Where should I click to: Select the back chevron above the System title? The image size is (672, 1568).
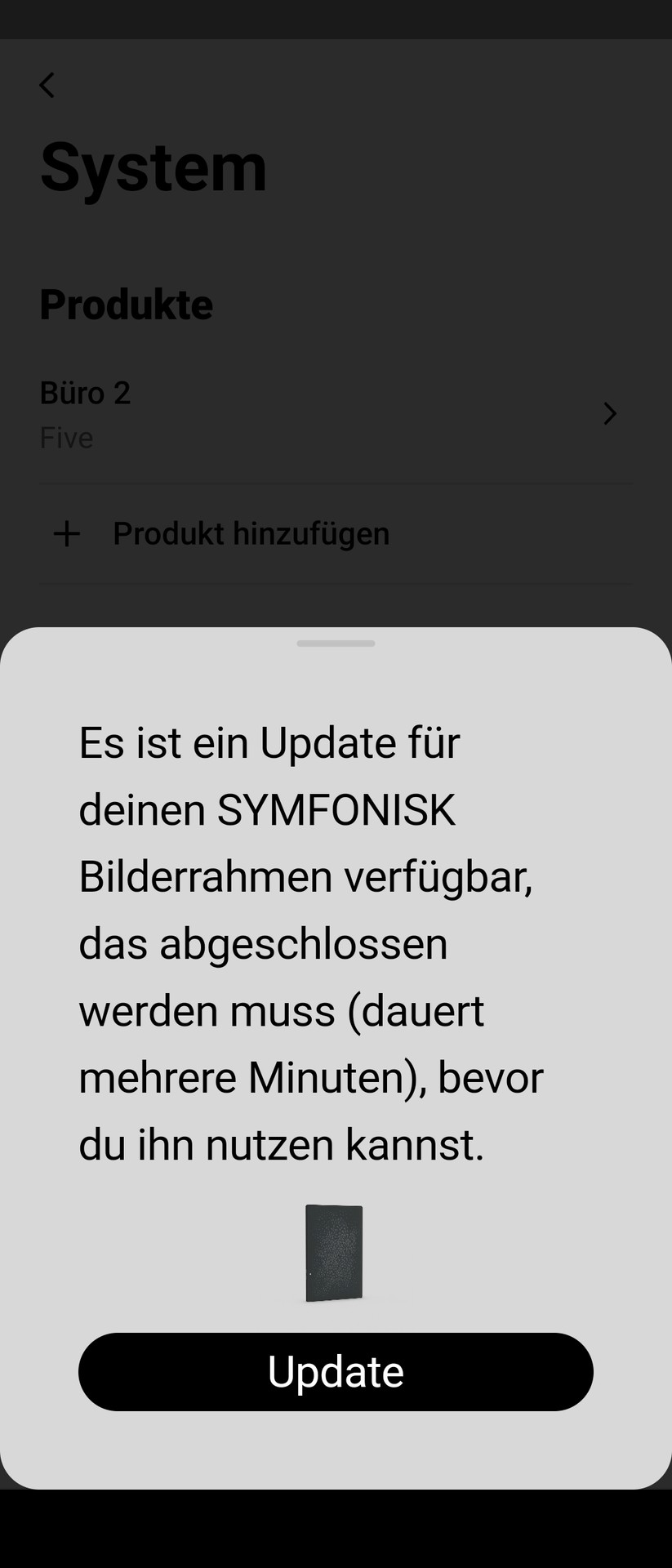pyautogui.click(x=47, y=85)
